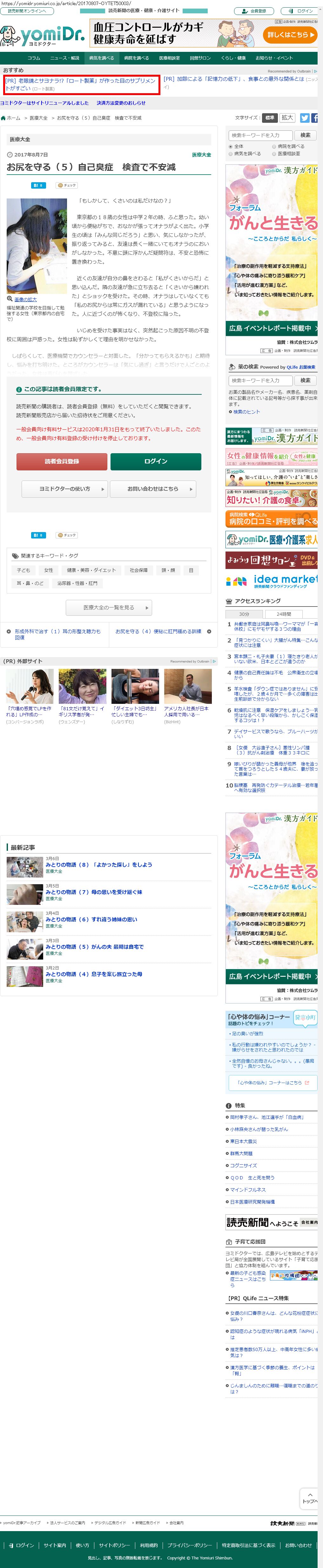This screenshot has width=323, height=1568.
Task: Open ヨミドクターの使い方 guide
Action: [64, 489]
